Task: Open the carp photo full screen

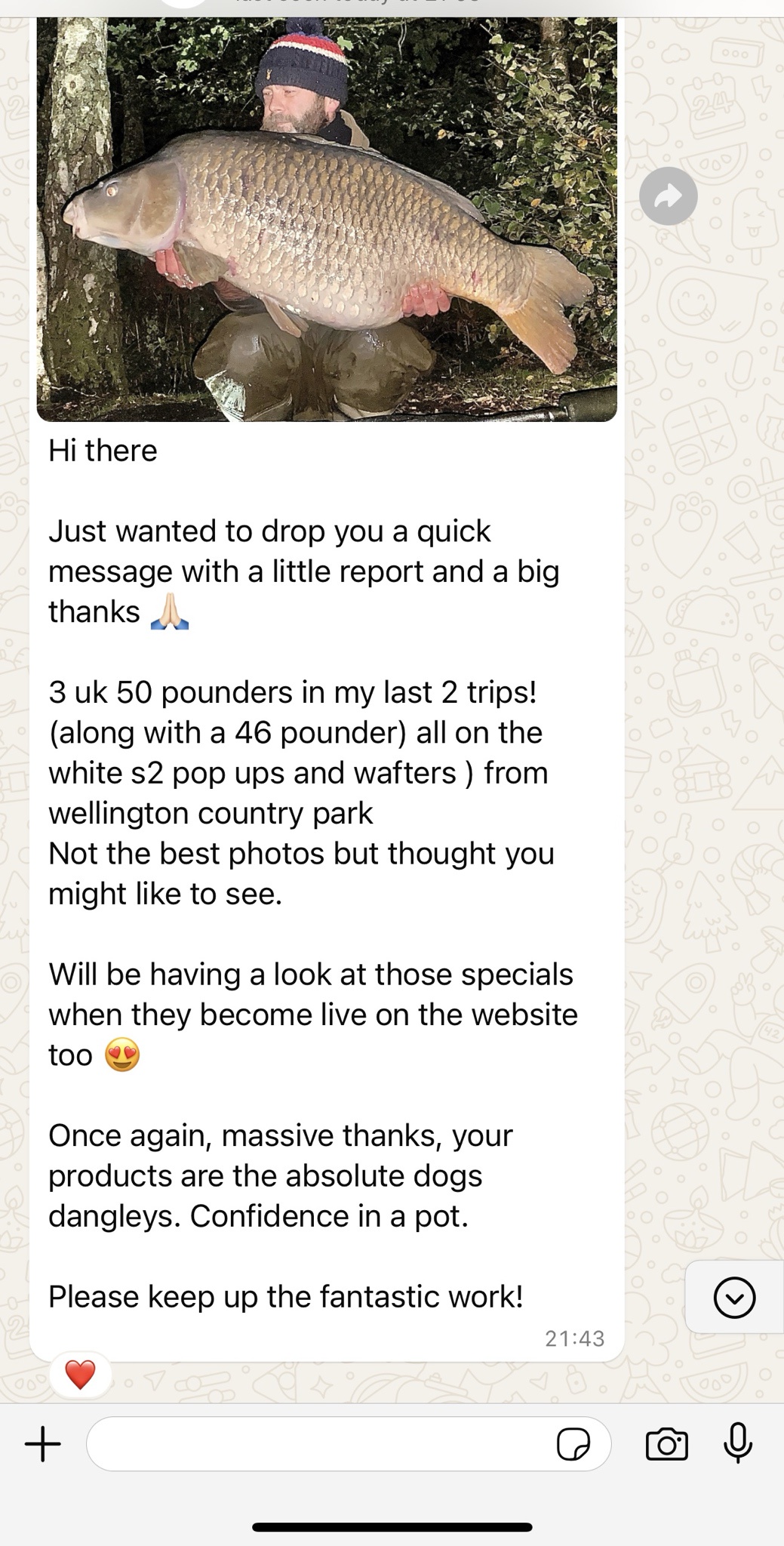Action: point(326,219)
